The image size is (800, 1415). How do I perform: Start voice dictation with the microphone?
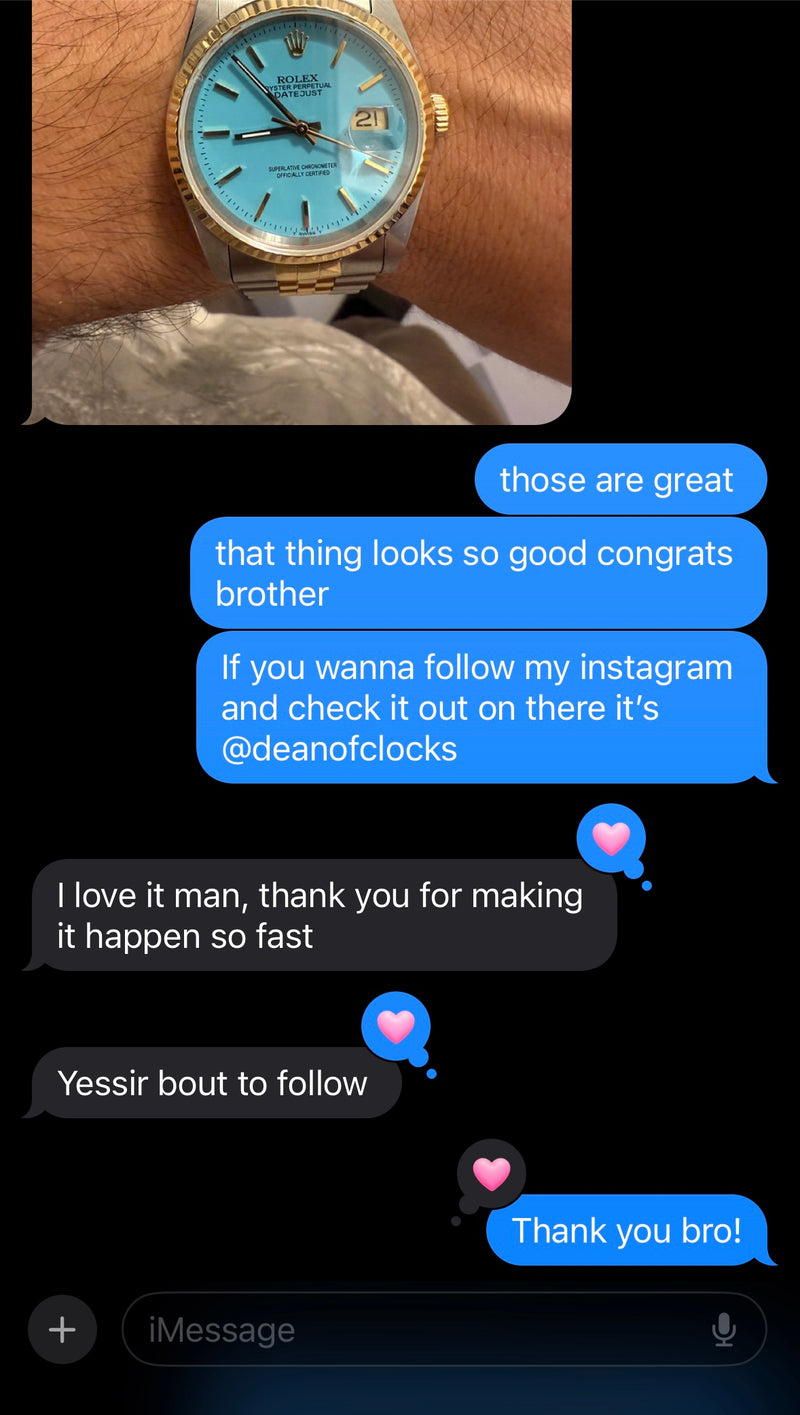(x=724, y=1329)
